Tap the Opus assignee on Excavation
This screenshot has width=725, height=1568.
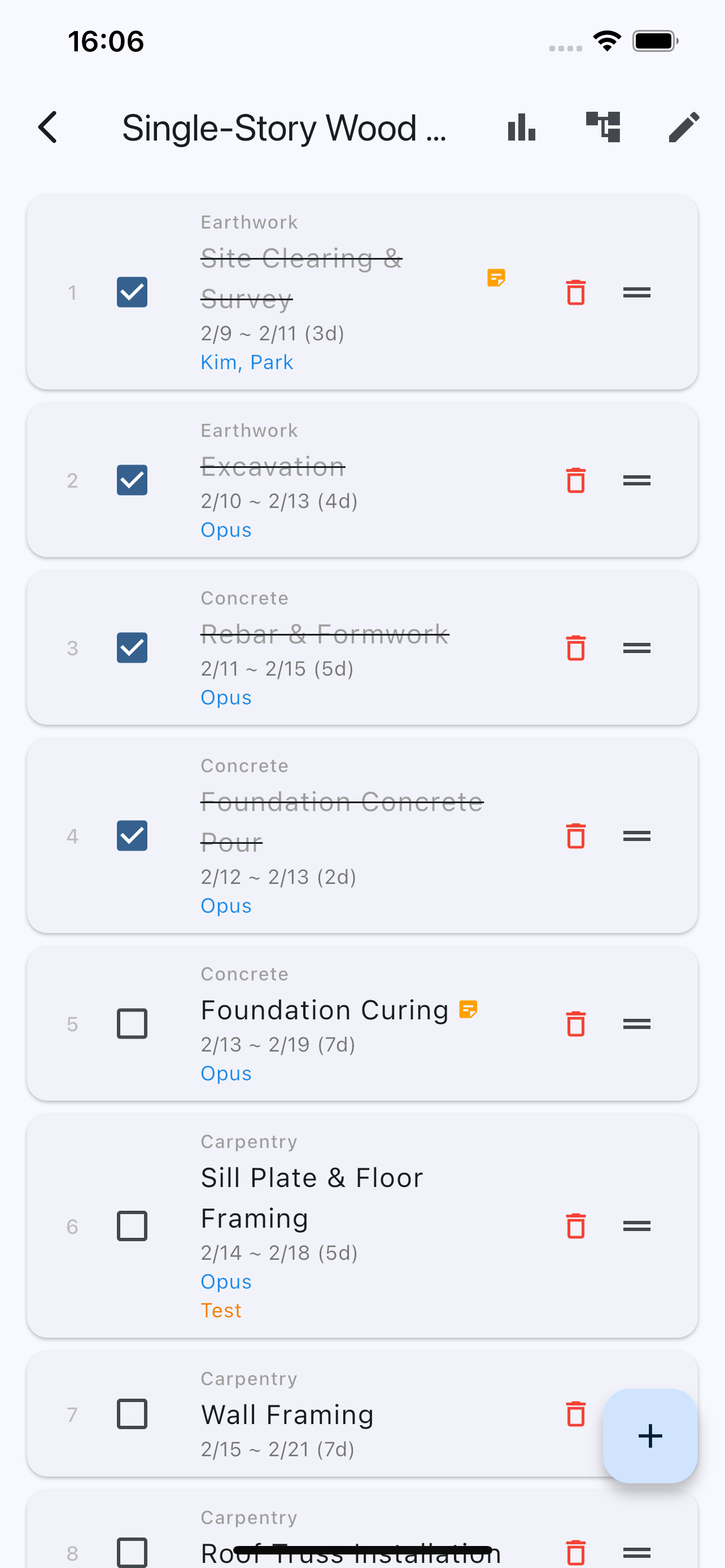point(226,529)
